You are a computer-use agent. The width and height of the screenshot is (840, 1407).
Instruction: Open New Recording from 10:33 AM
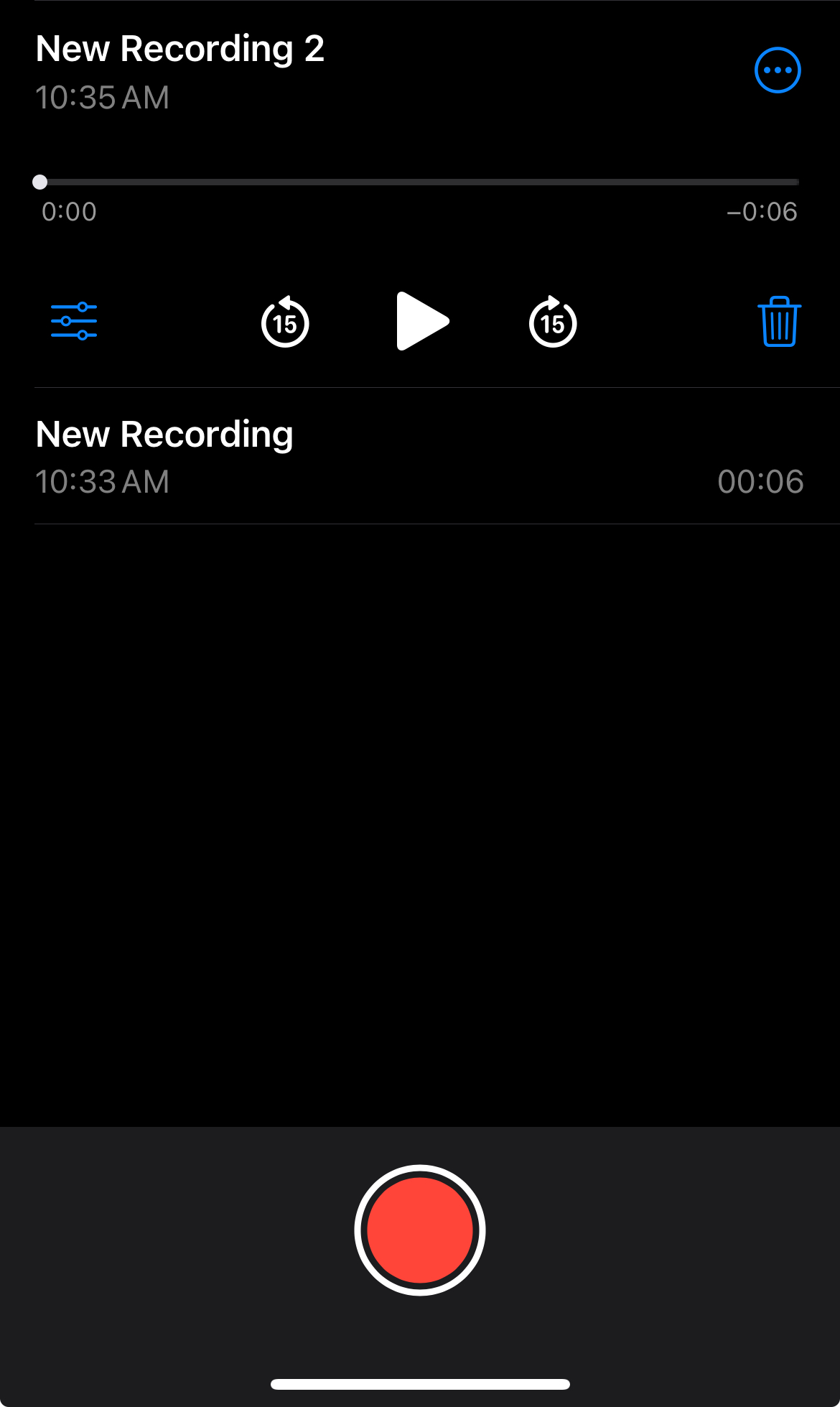click(x=419, y=457)
